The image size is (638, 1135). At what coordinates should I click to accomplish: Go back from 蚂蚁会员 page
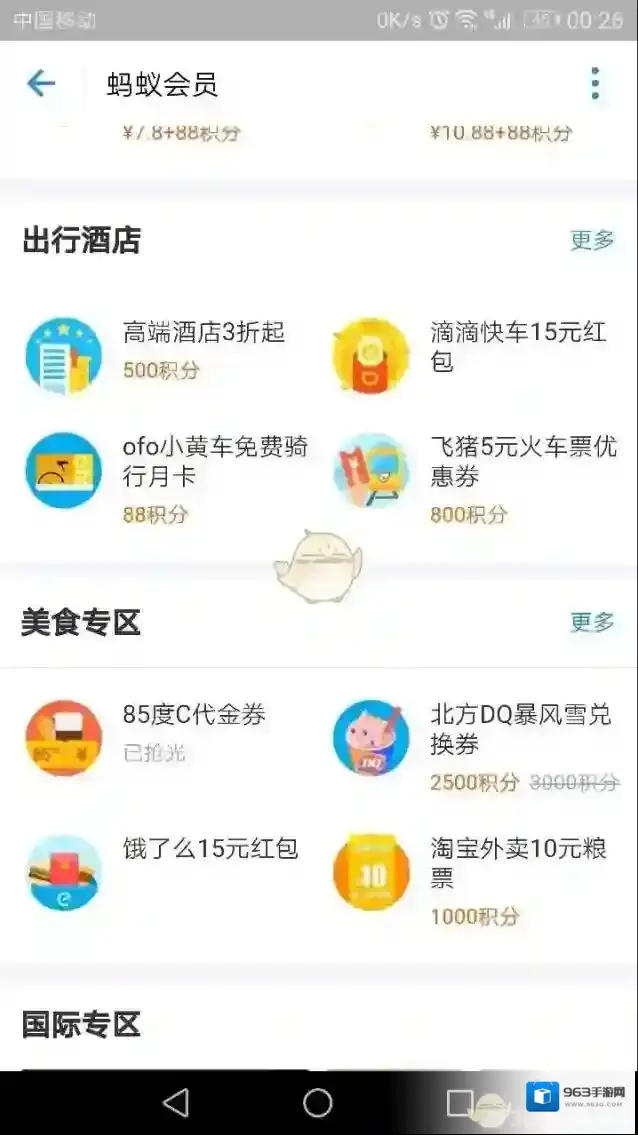(41, 84)
